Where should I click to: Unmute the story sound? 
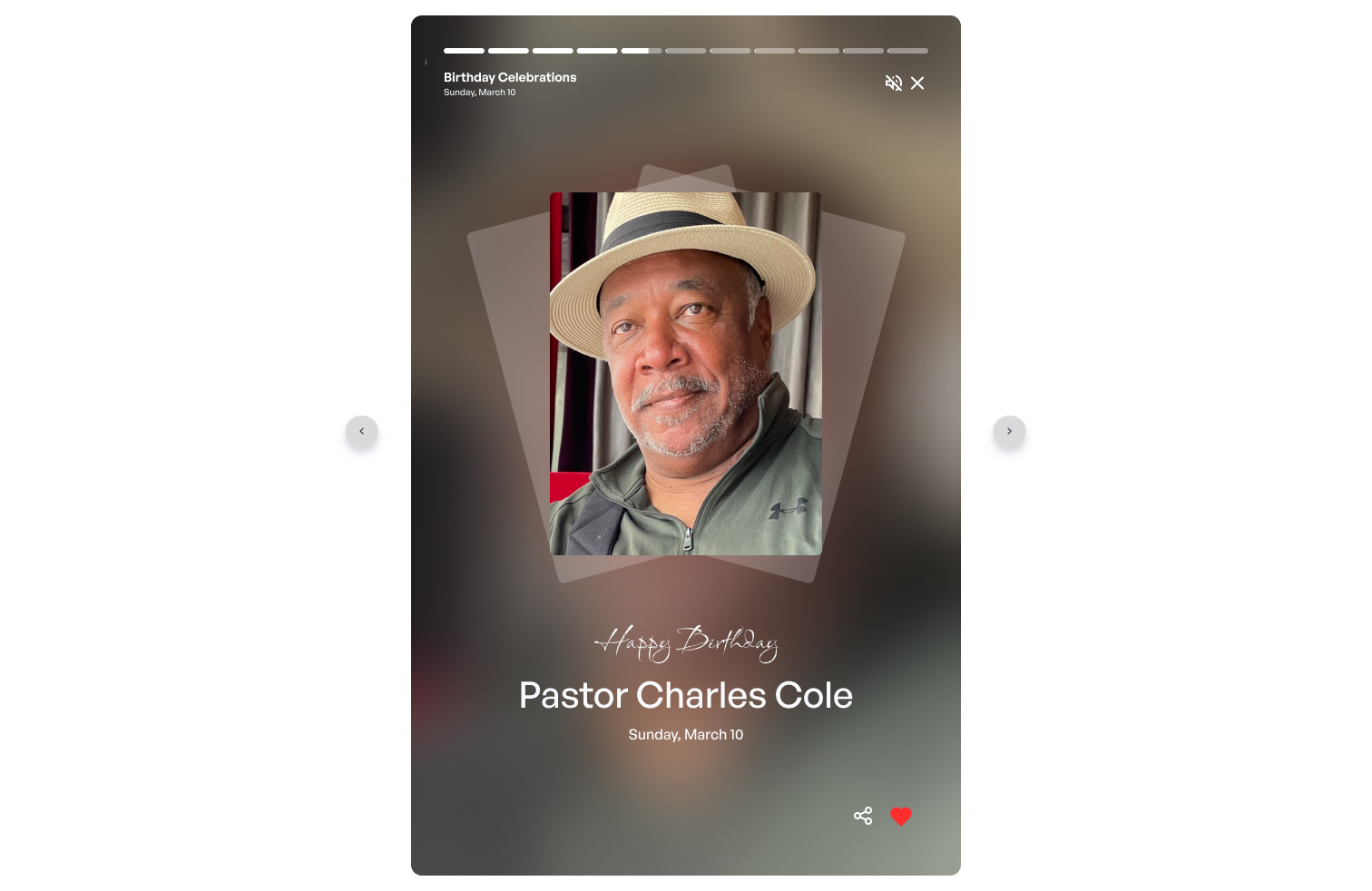(x=893, y=83)
